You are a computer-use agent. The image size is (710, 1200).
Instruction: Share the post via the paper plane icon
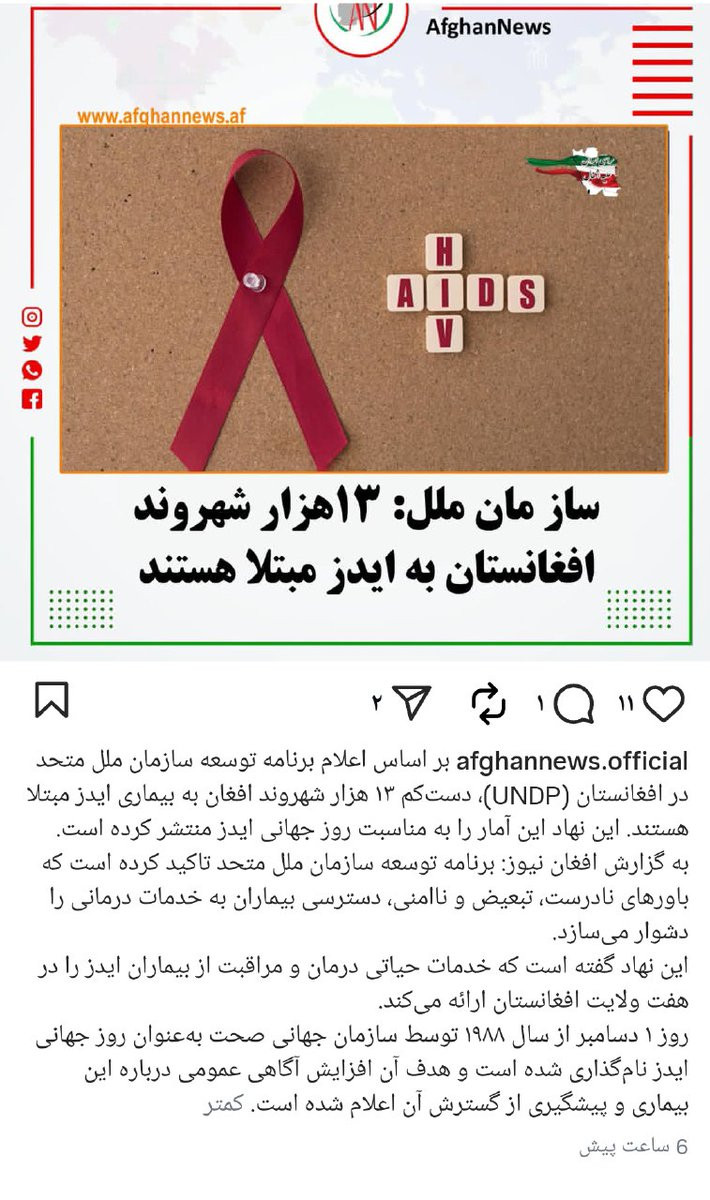(x=410, y=703)
